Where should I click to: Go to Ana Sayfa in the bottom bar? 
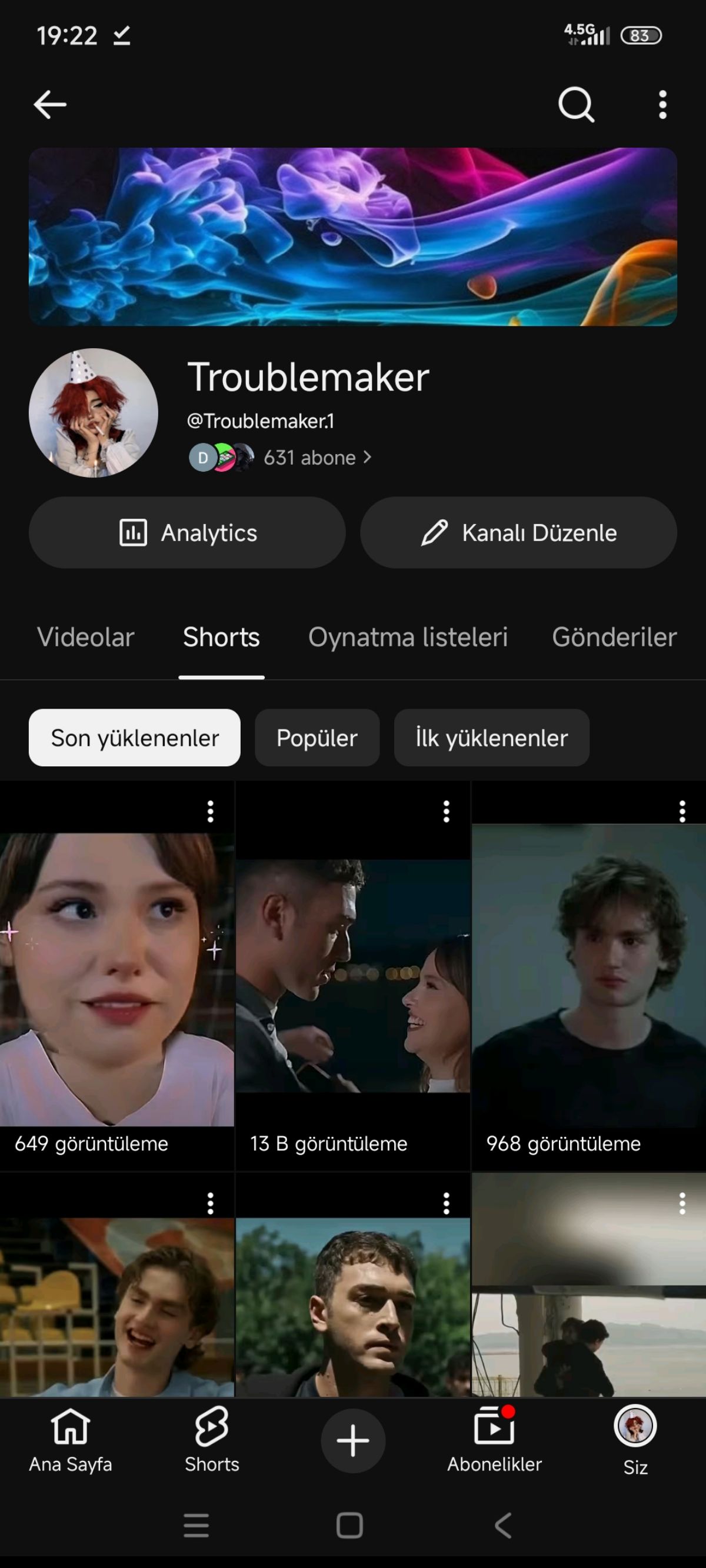71,1440
